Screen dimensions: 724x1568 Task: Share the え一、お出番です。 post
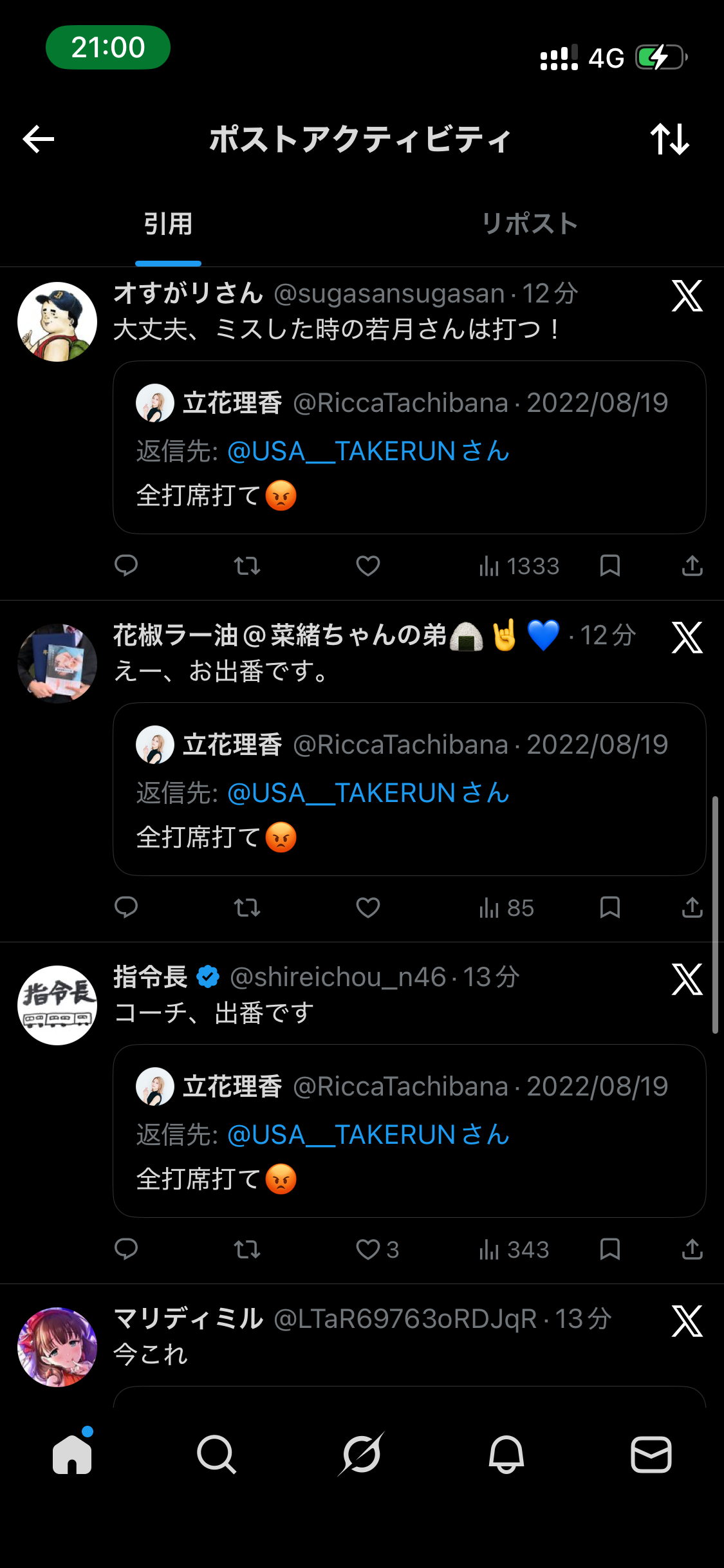pyautogui.click(x=692, y=908)
